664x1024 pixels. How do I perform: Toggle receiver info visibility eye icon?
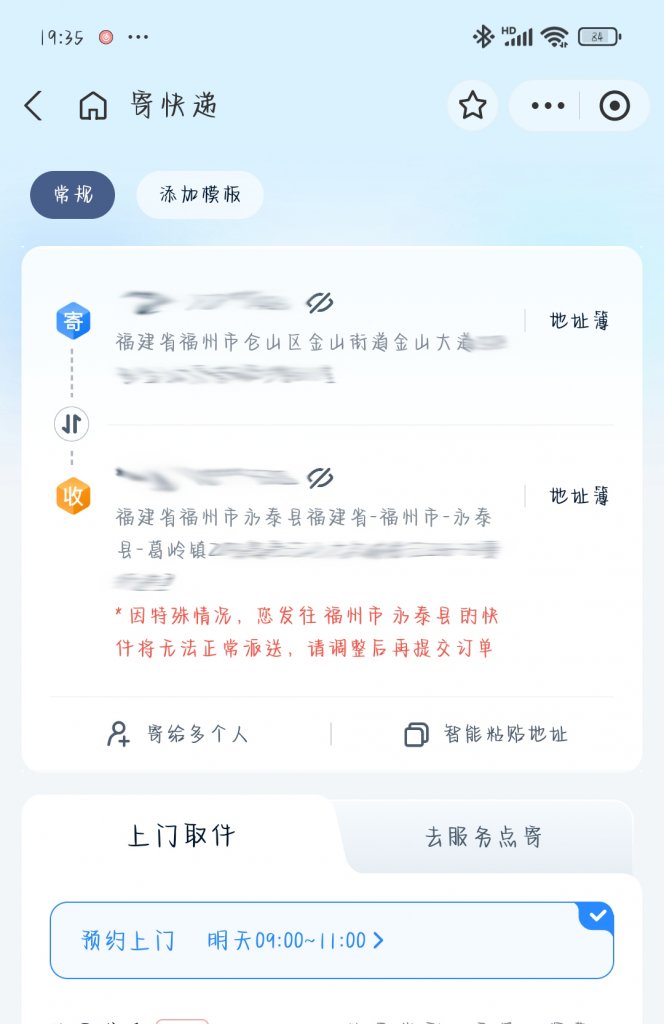click(x=319, y=477)
